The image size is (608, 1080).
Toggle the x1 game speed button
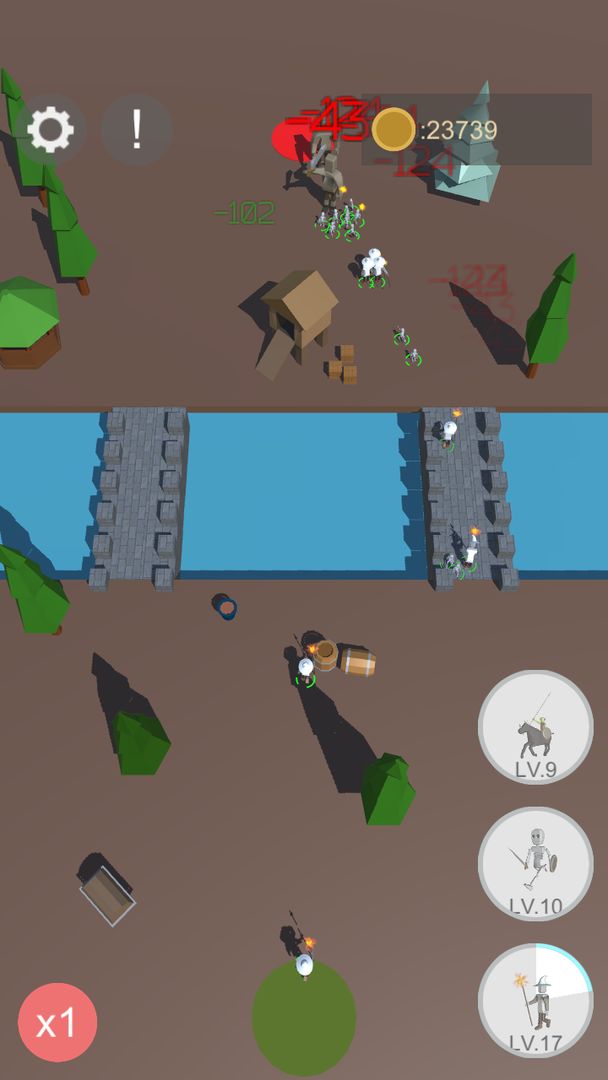pyautogui.click(x=58, y=1023)
